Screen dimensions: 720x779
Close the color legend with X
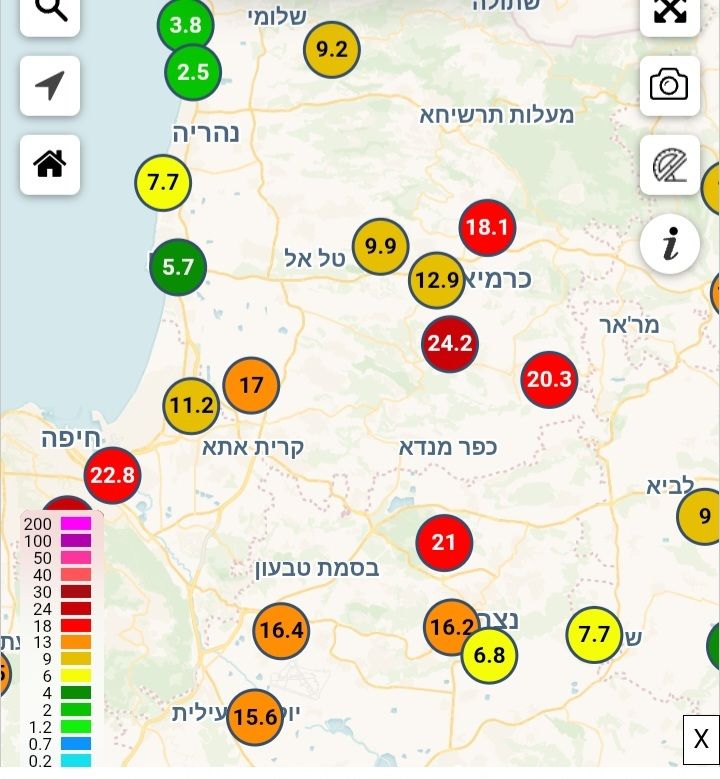700,739
